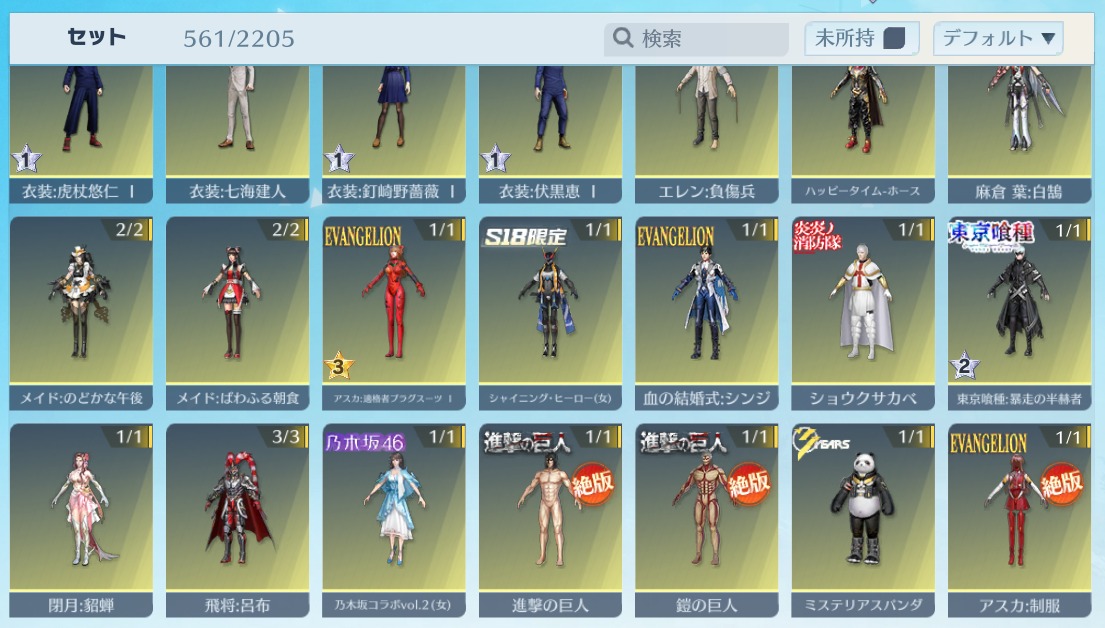Select the 衣装:虎杖悠仁 costume card

click(81, 130)
